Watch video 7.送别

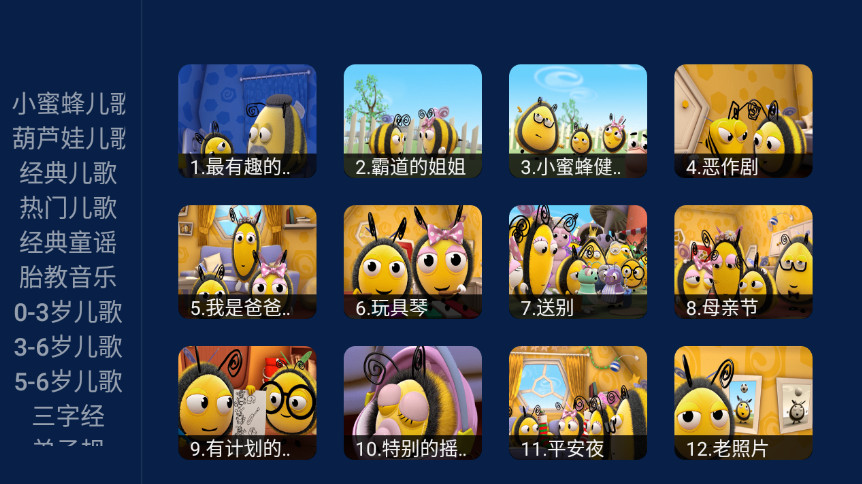click(577, 262)
